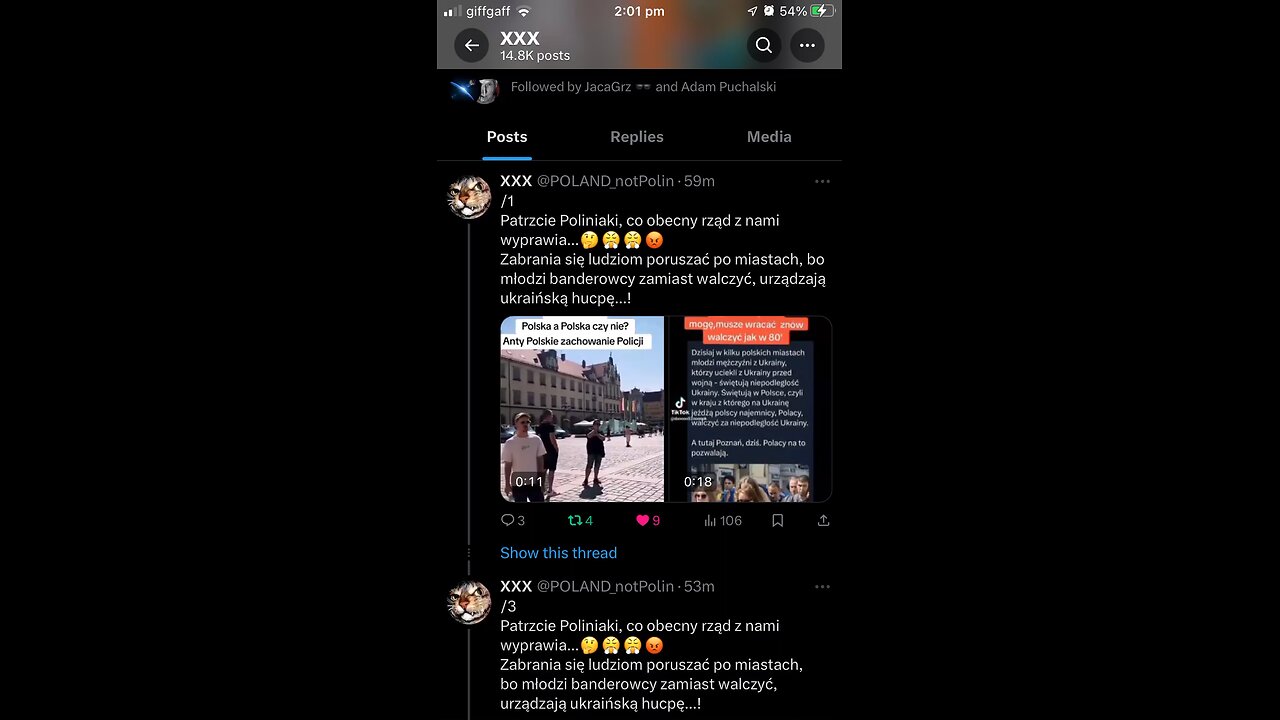Open more options on the 59m post

[x=822, y=181]
